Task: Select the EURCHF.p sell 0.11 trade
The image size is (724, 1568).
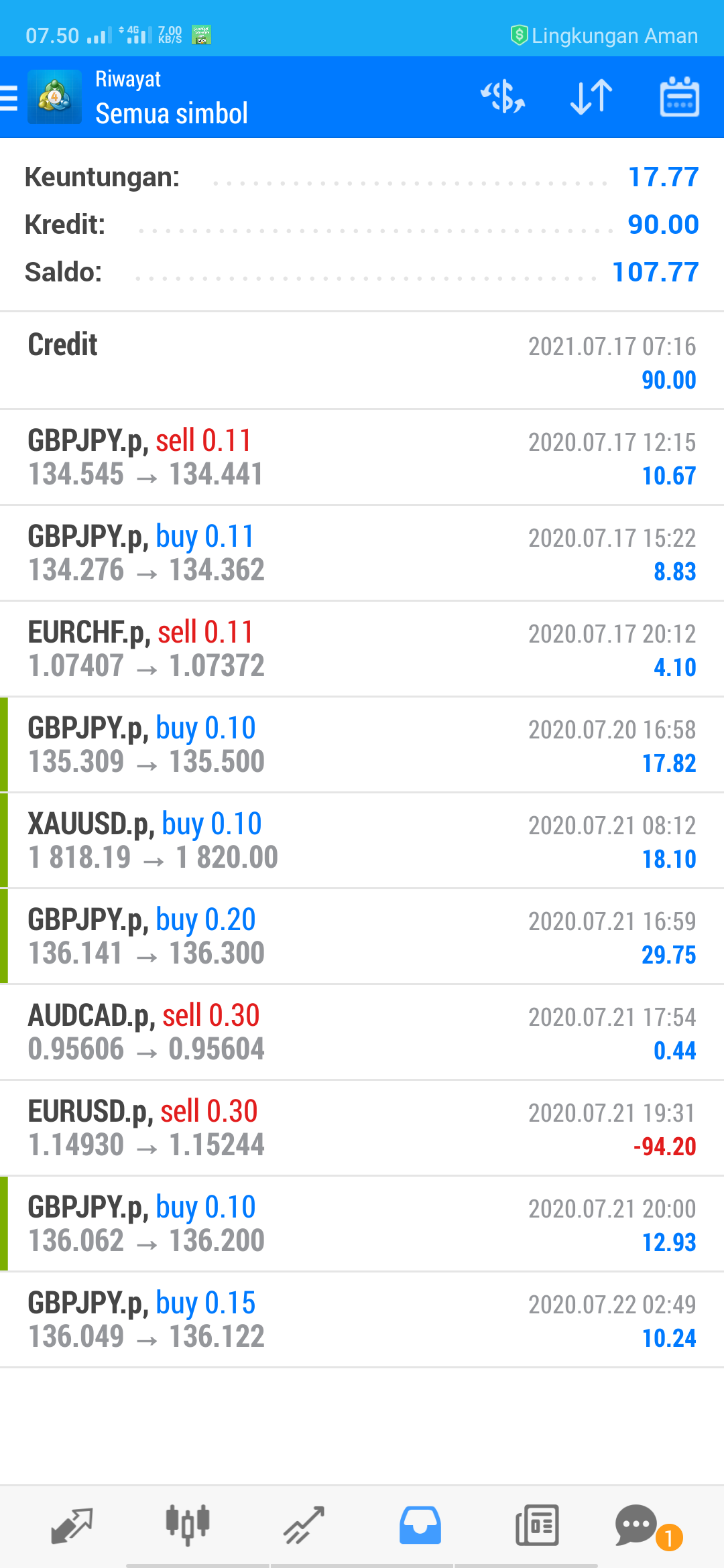Action: coord(362,649)
